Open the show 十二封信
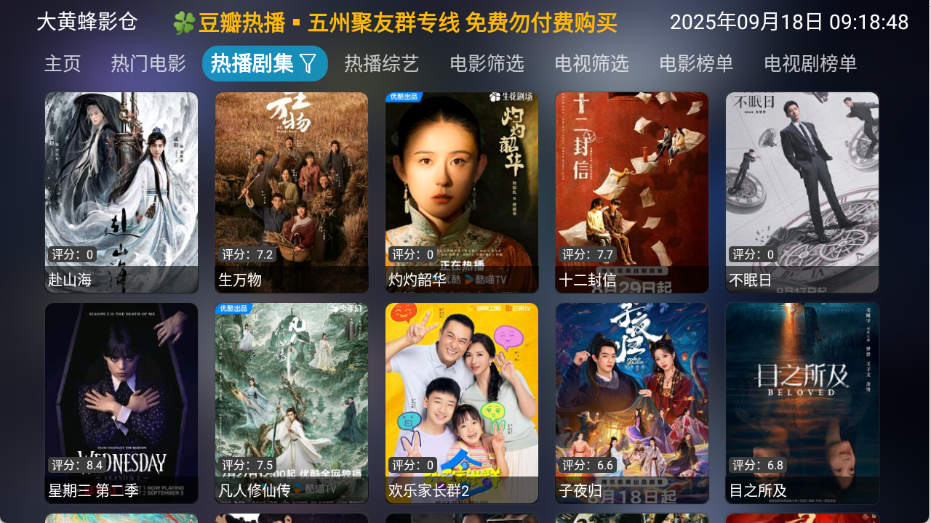Viewport: 931px width, 523px height. click(632, 192)
